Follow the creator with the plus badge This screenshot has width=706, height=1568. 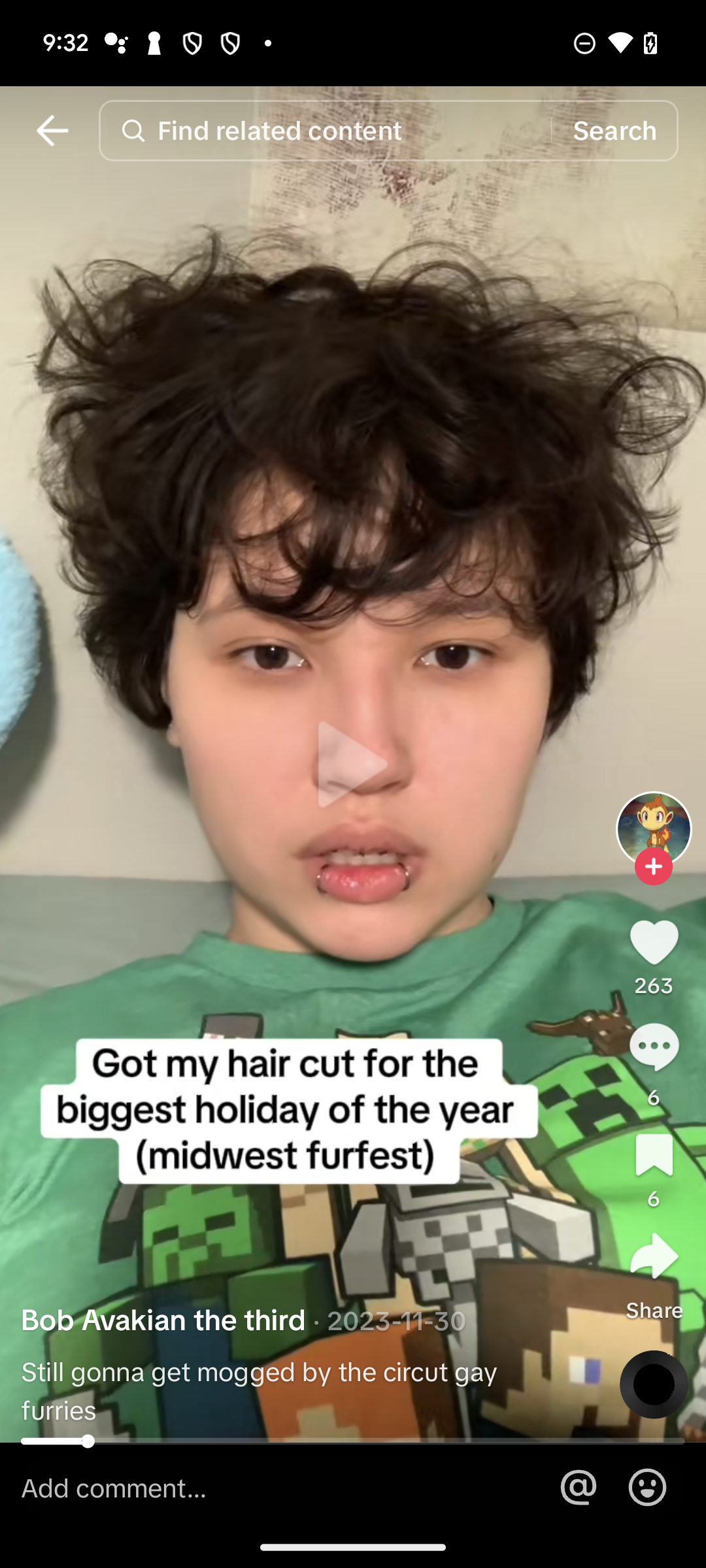point(654,866)
